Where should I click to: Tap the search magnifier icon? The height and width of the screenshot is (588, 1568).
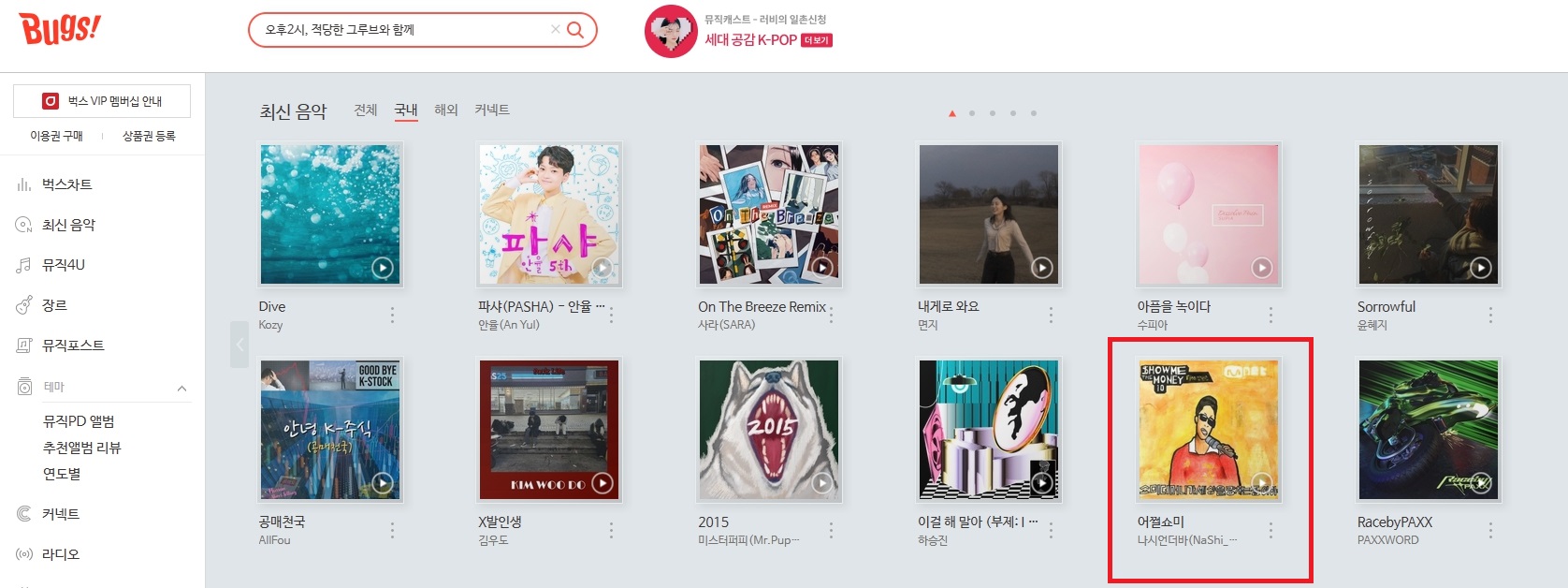pos(575,30)
